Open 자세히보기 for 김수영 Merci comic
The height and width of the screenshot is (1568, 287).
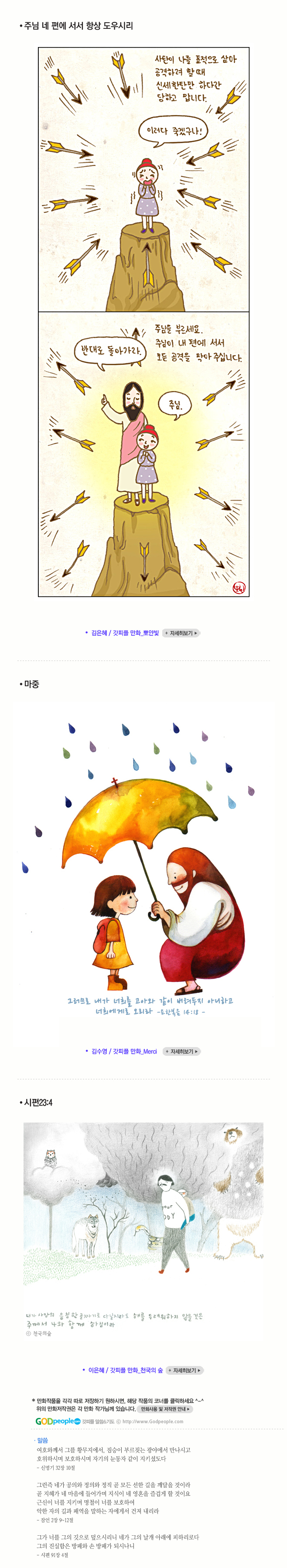[181, 1051]
